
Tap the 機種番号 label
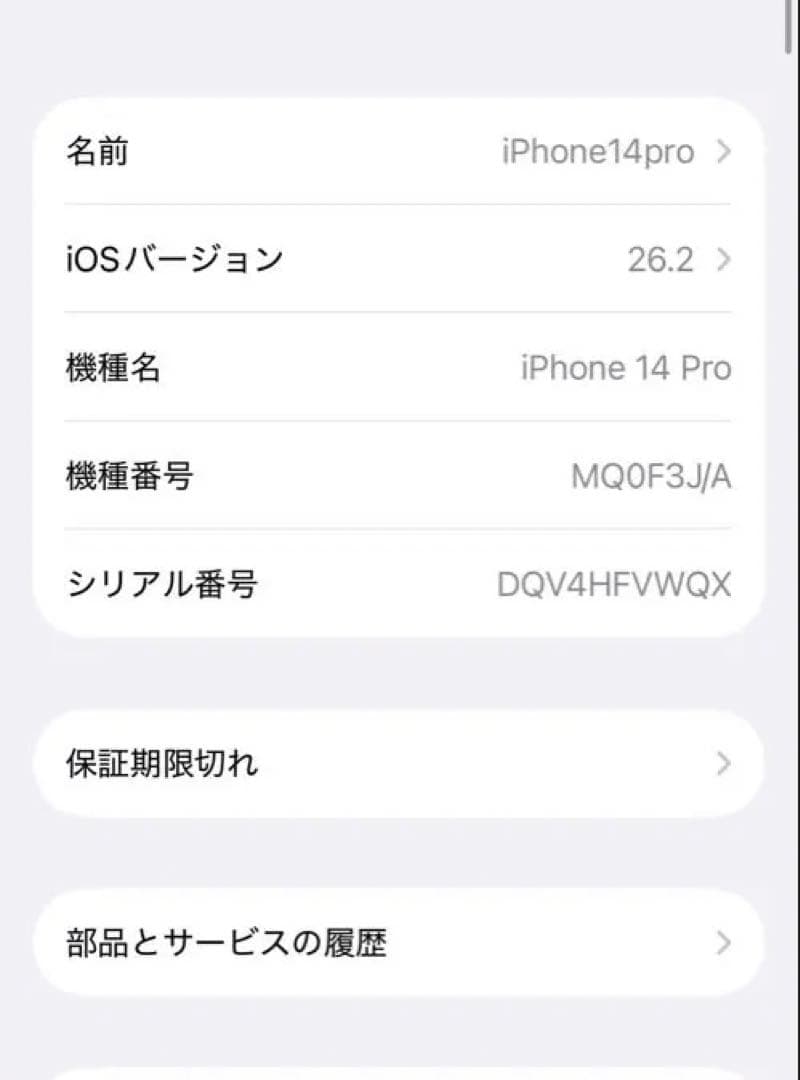122,477
